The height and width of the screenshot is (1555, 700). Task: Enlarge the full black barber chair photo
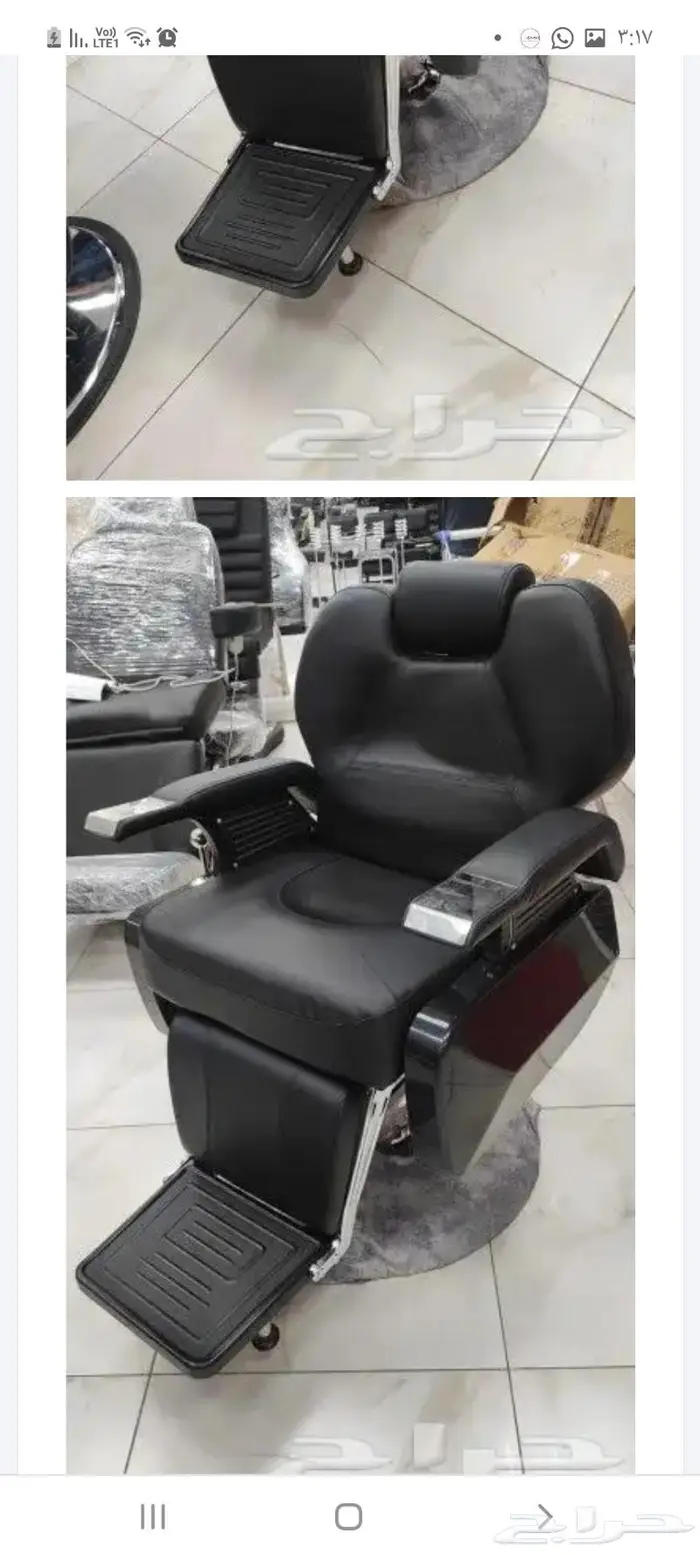[350, 985]
